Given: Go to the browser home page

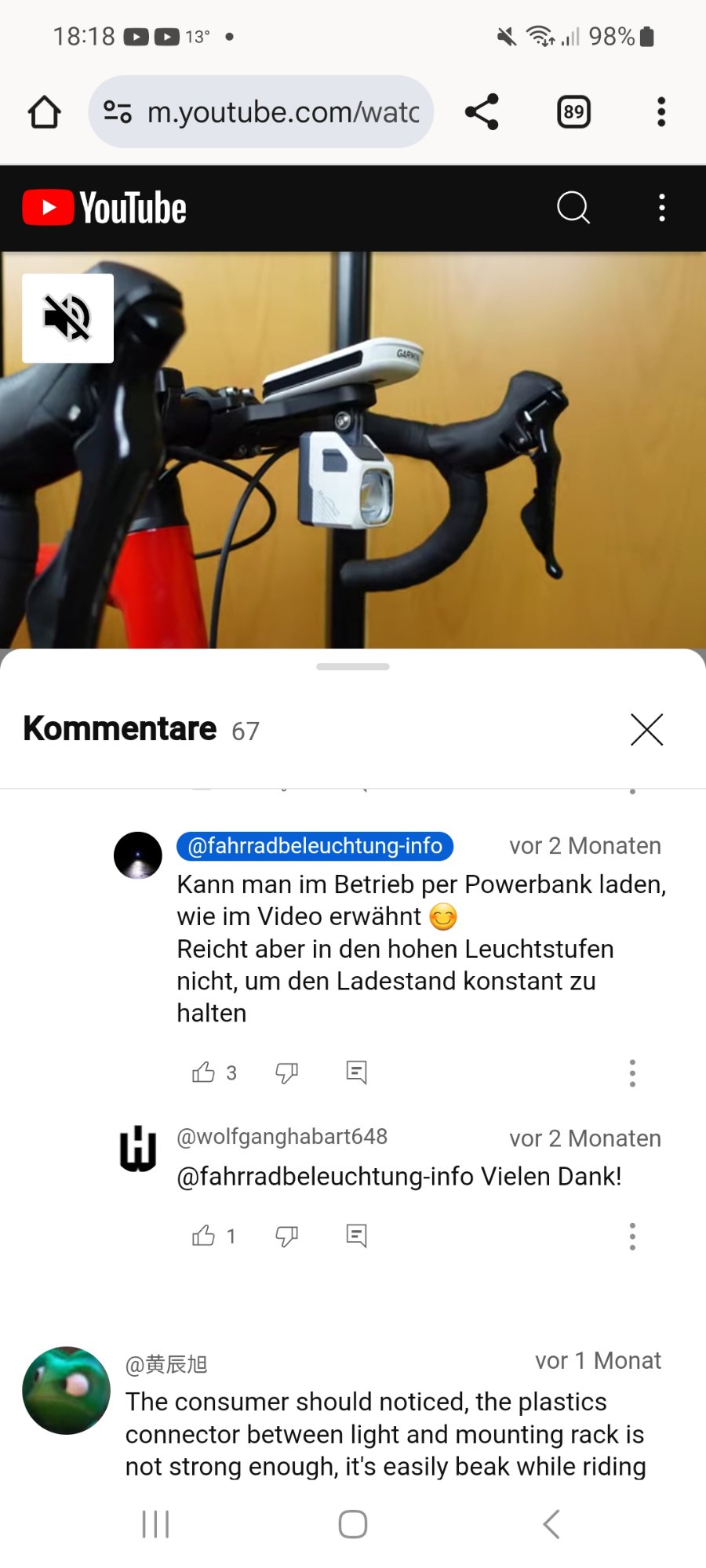Looking at the screenshot, I should [x=45, y=112].
